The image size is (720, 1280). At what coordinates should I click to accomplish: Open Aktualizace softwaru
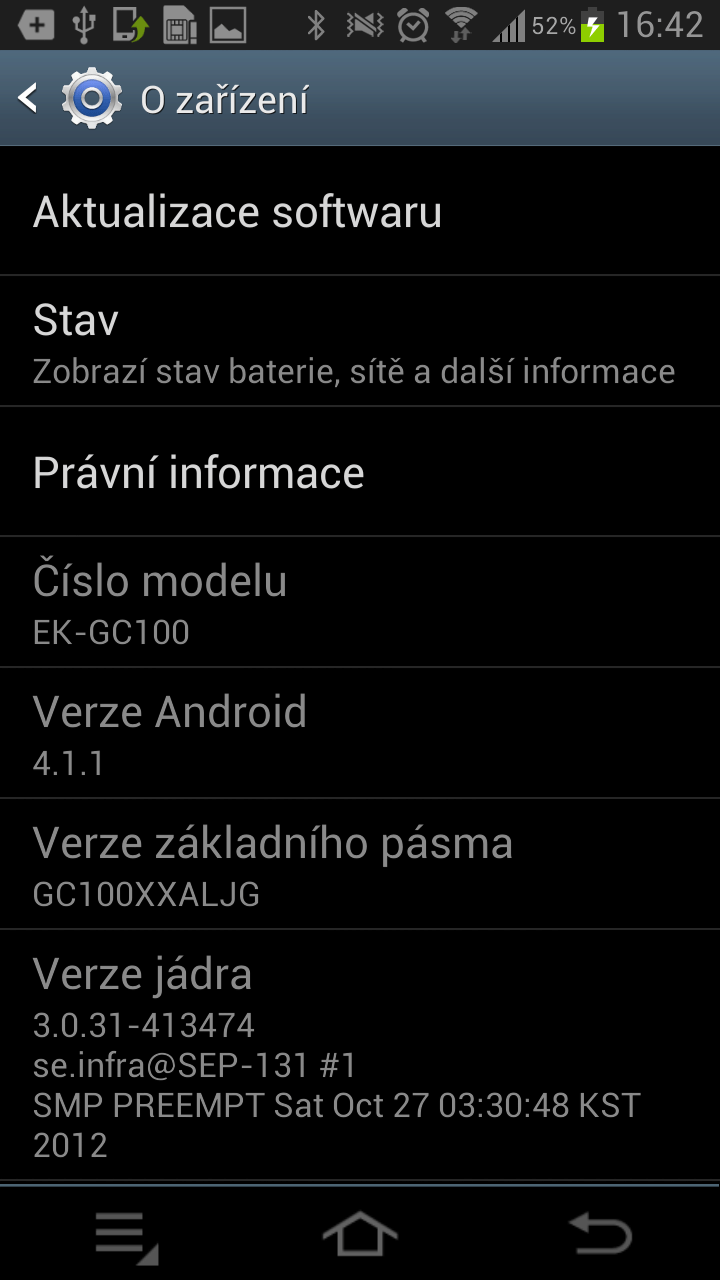tap(360, 211)
